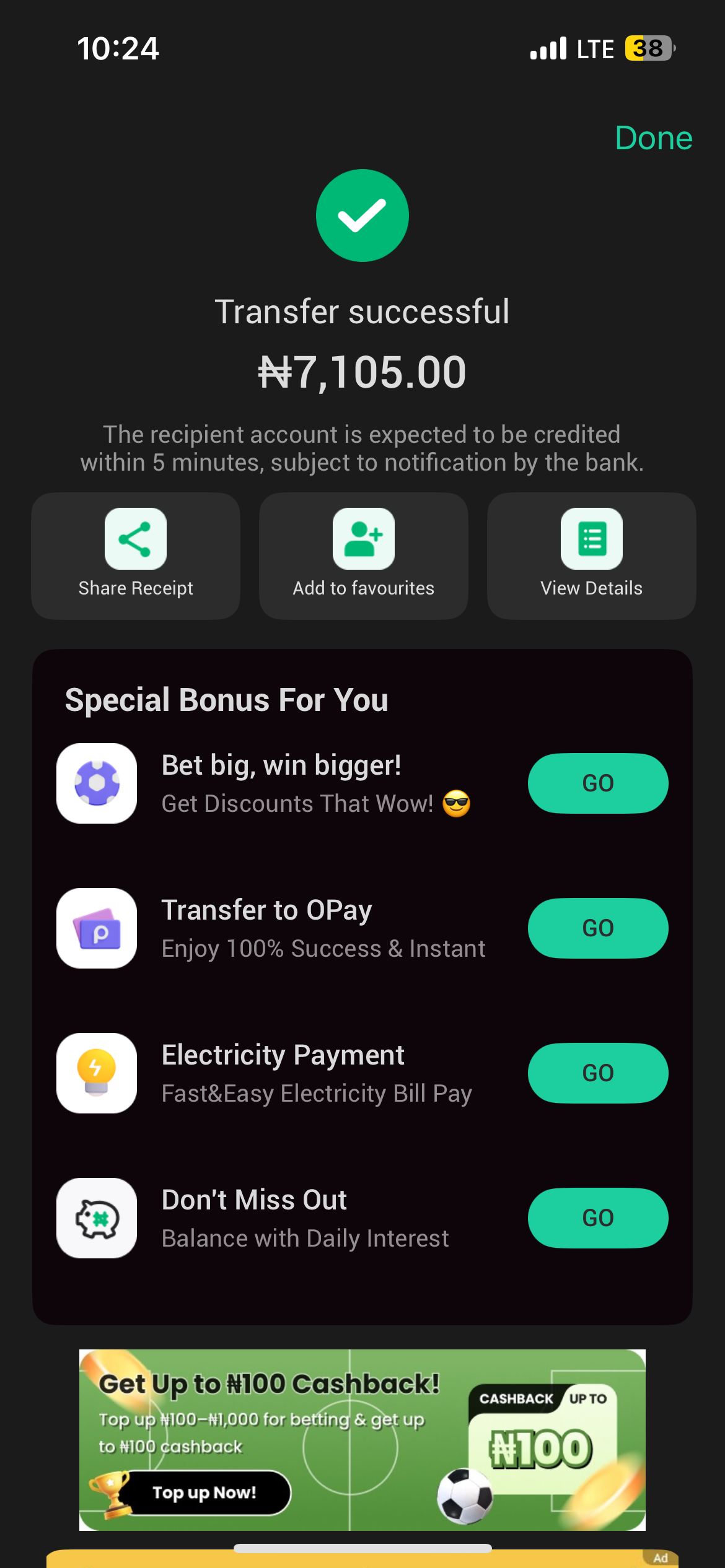The image size is (725, 1568).
Task: Share the transfer receipt
Action: click(x=136, y=555)
